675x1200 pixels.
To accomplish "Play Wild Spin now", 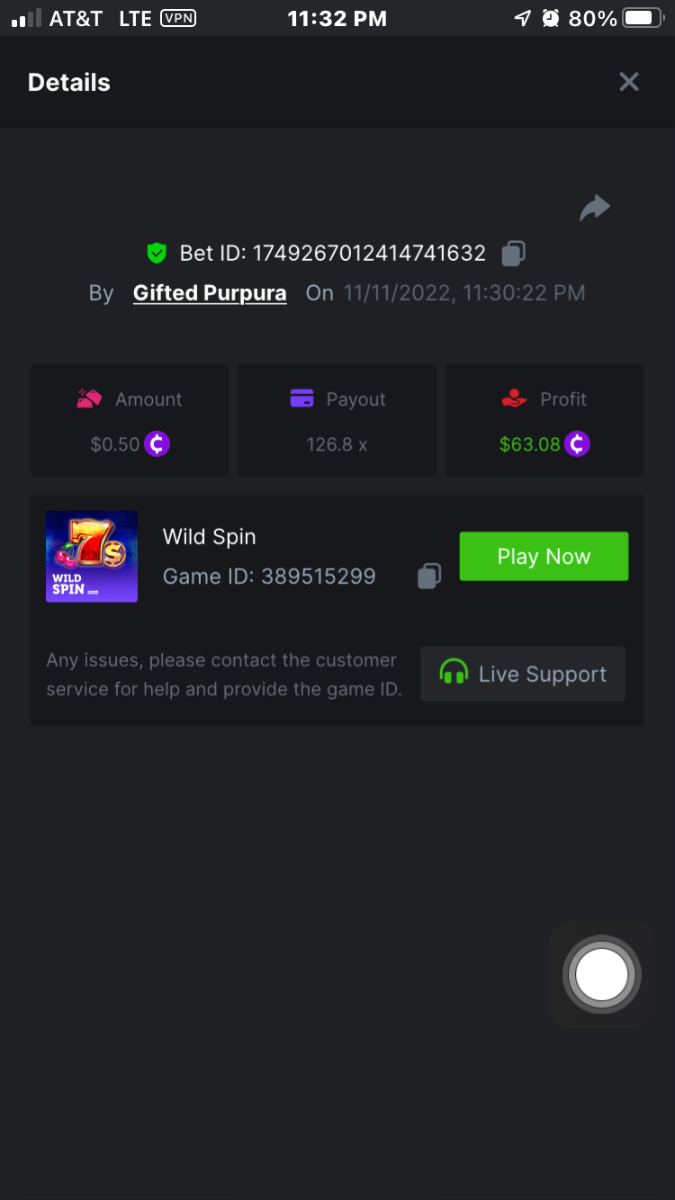I will [x=543, y=557].
